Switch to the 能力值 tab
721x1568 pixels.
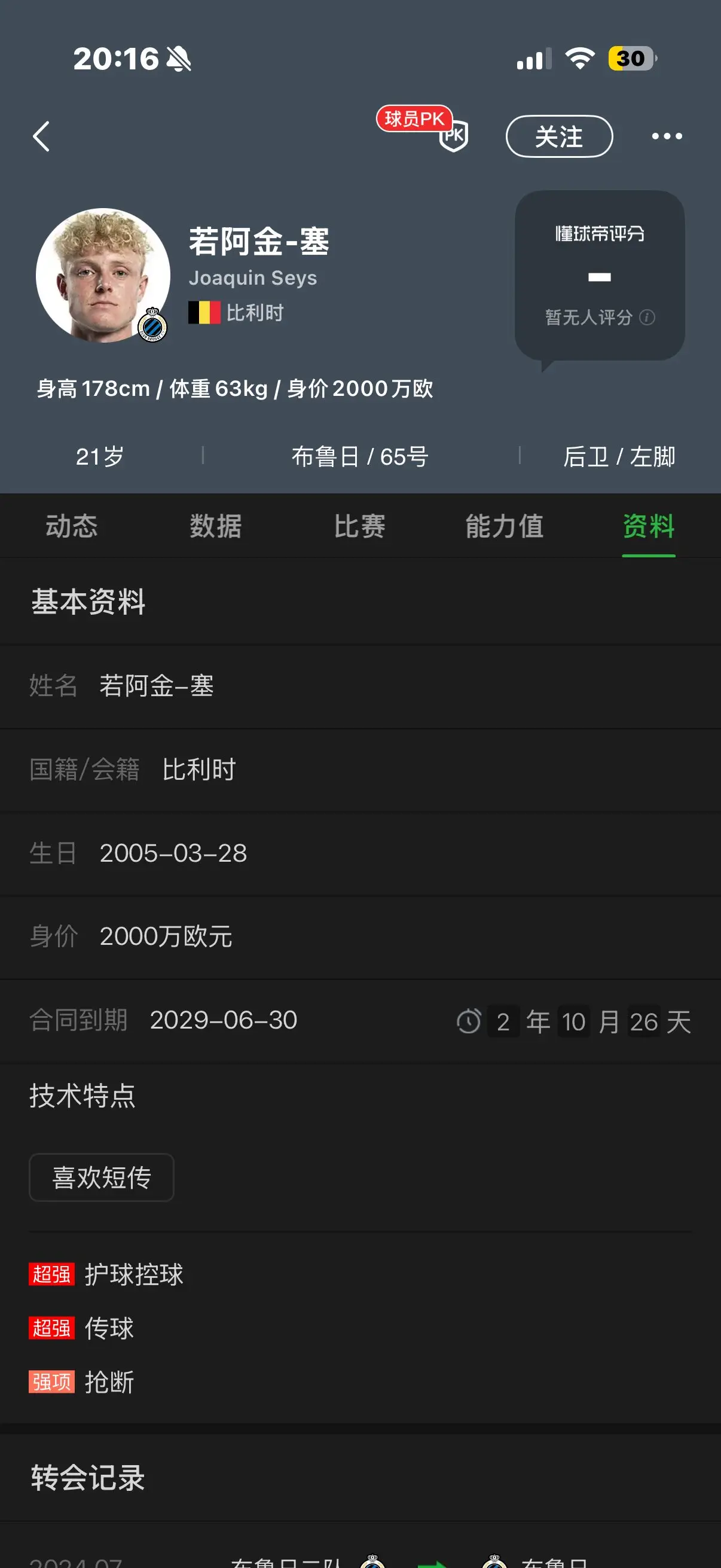tap(505, 526)
